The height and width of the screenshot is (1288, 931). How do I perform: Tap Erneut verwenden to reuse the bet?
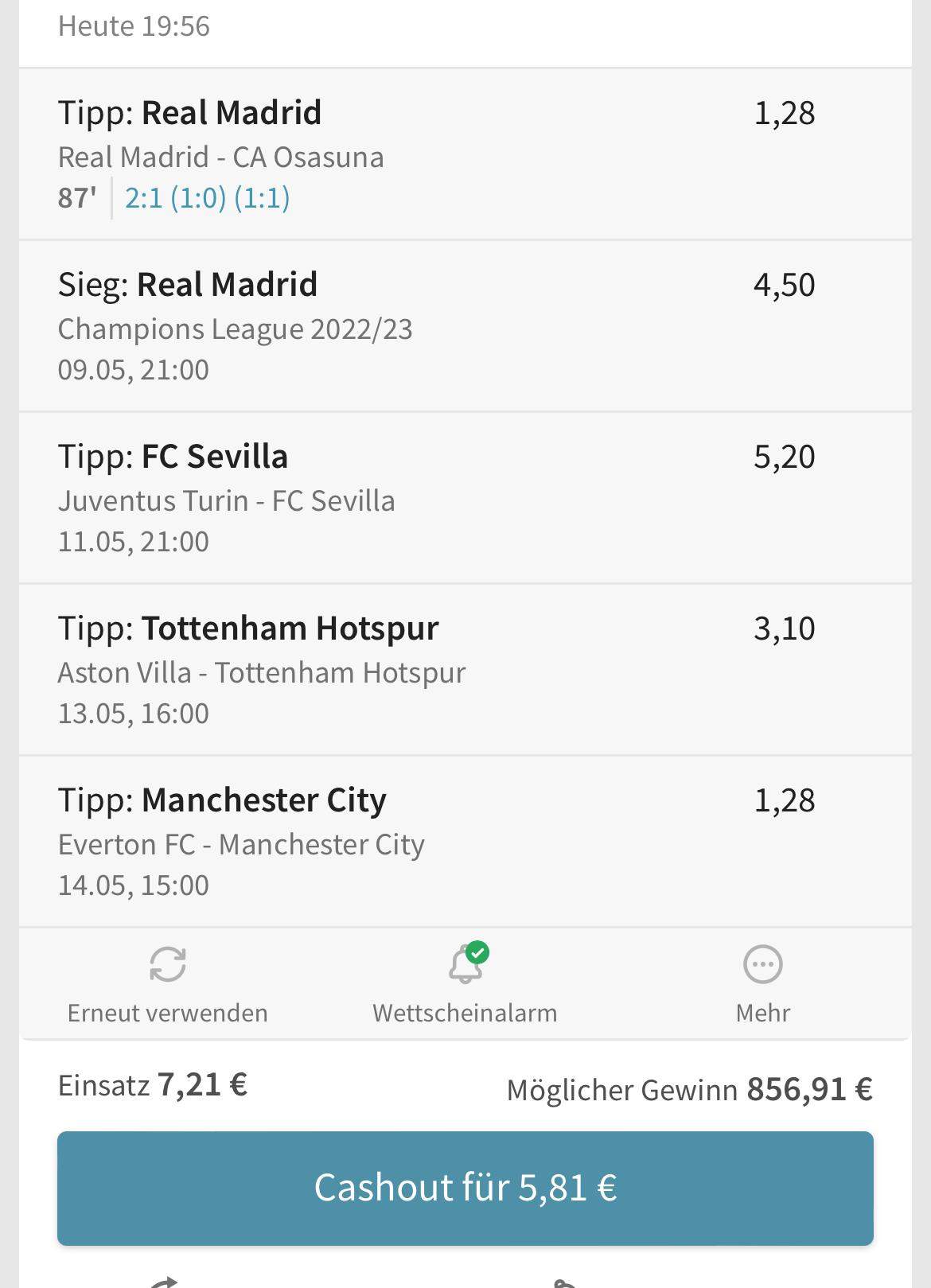(167, 983)
